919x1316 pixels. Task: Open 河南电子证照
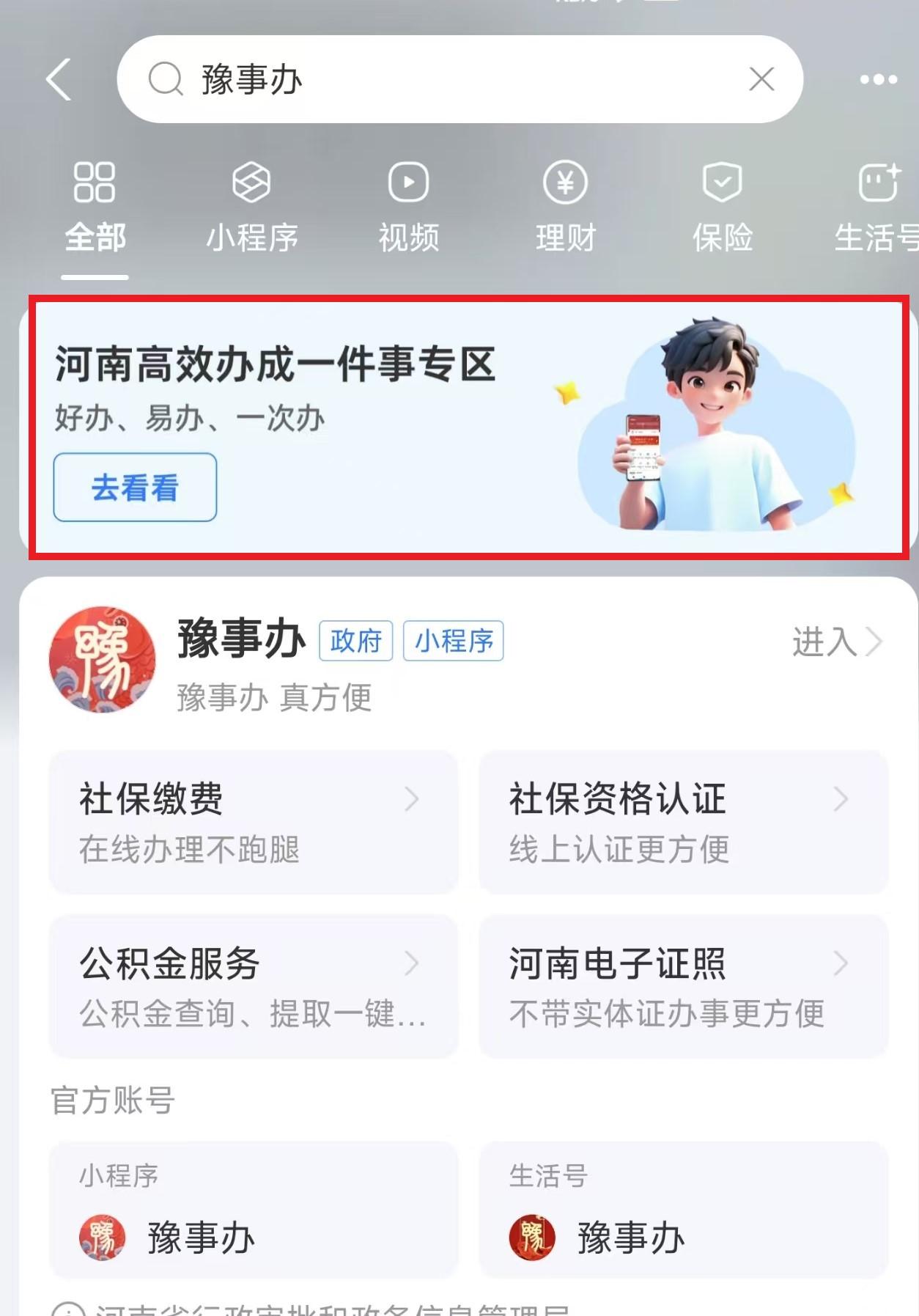pos(683,985)
